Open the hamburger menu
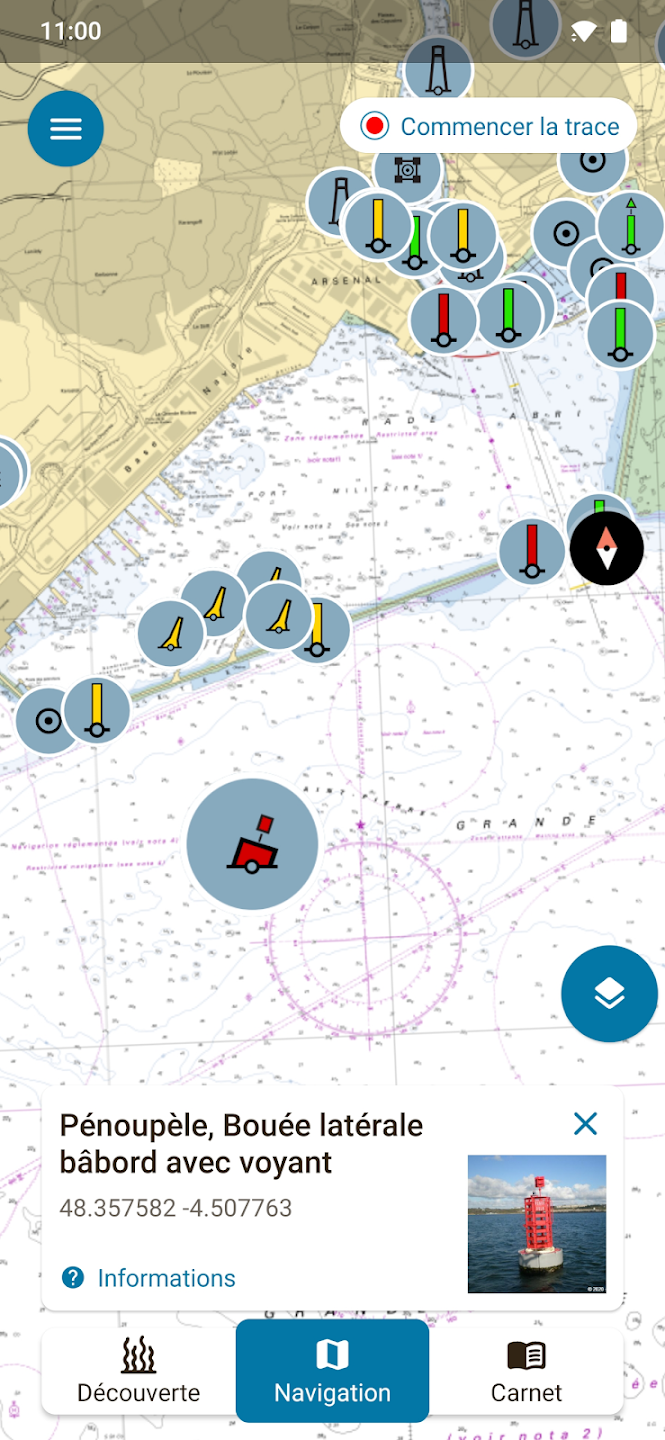 pyautogui.click(x=66, y=129)
